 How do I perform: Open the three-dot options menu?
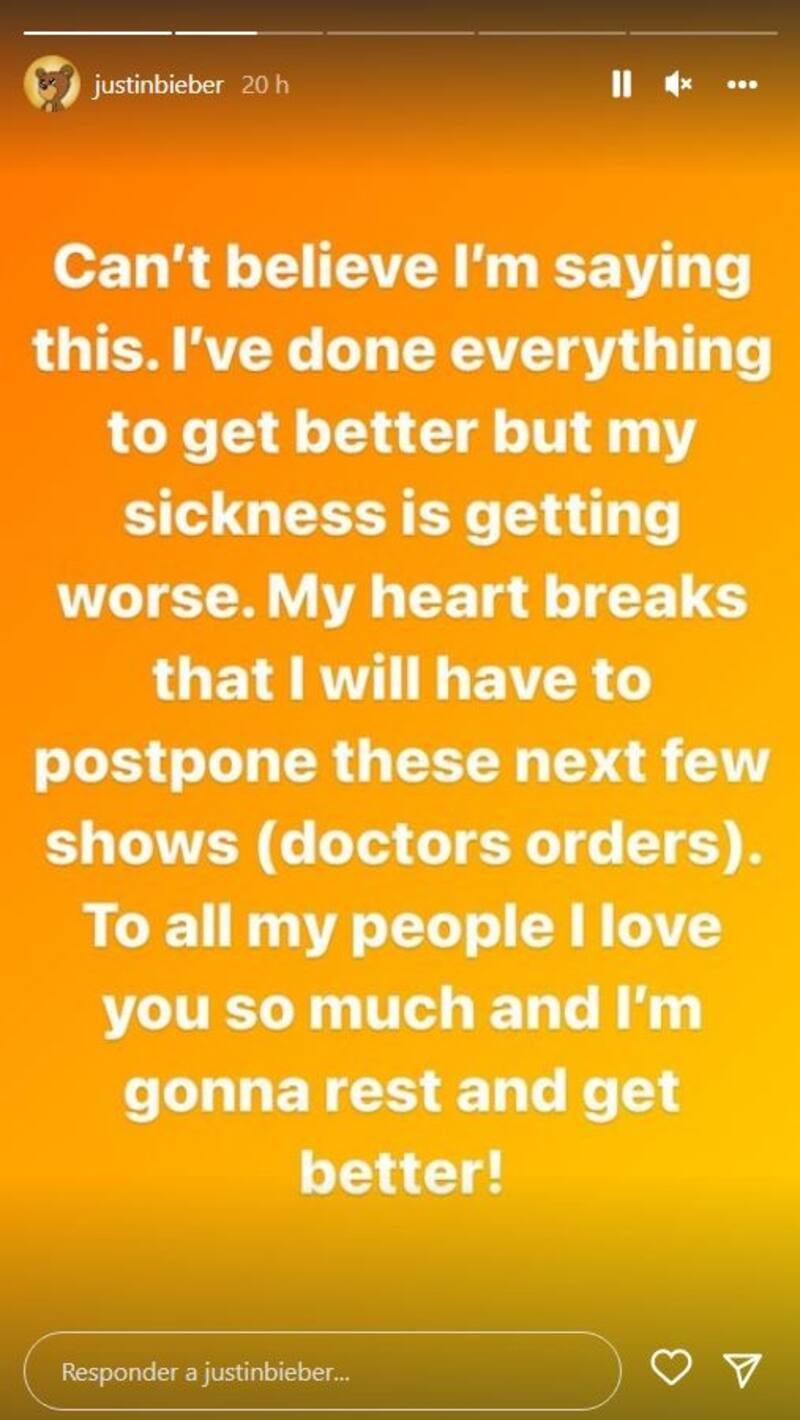[741, 85]
